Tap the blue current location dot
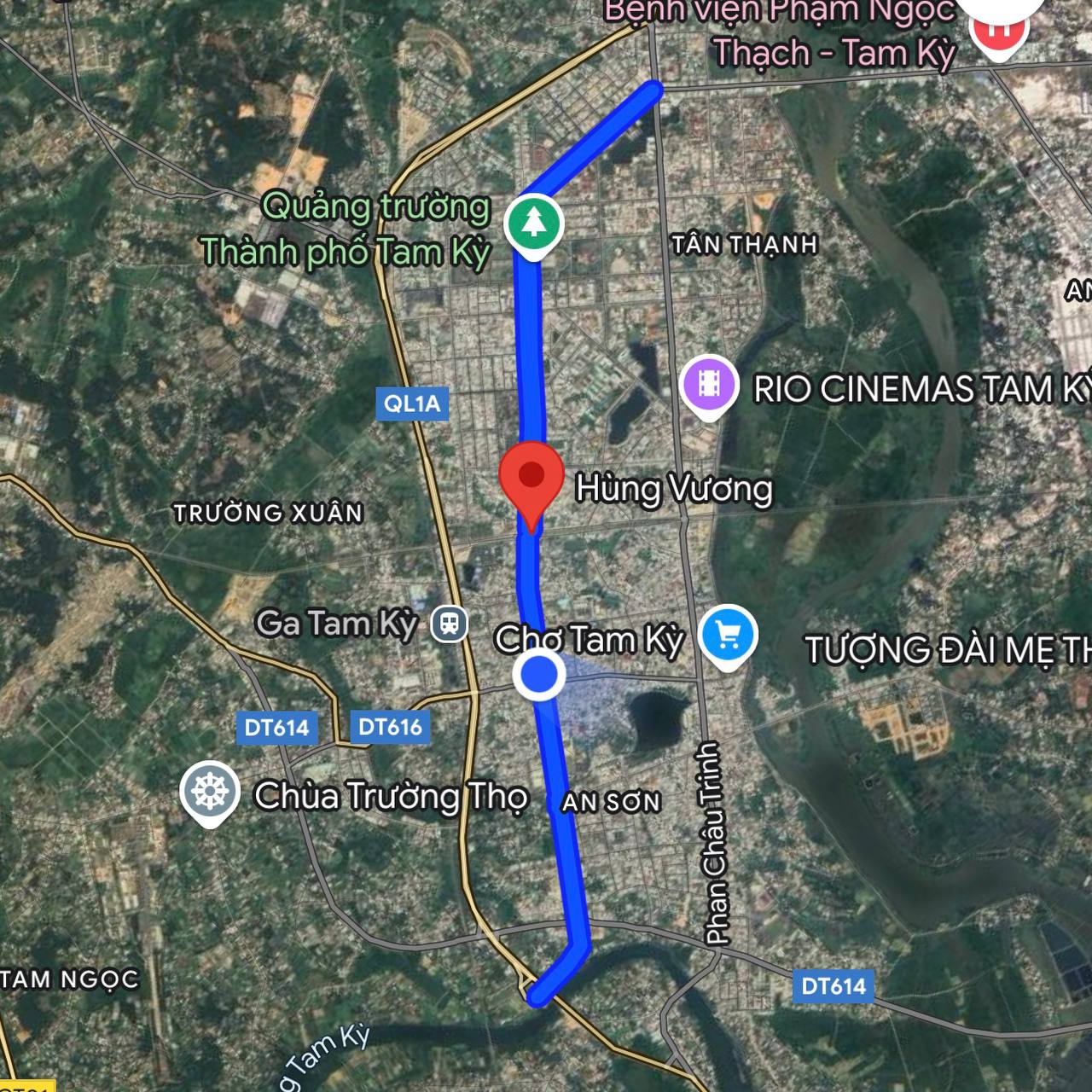The height and width of the screenshot is (1092, 1092). 538,674
